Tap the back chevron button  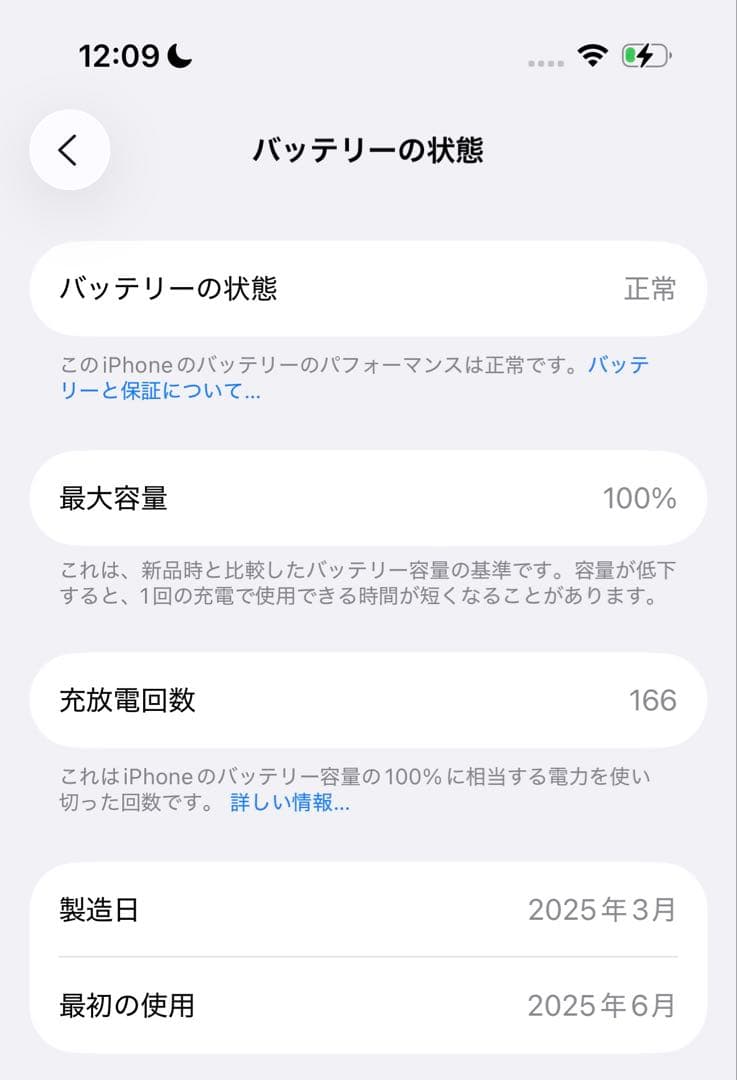pyautogui.click(x=69, y=150)
